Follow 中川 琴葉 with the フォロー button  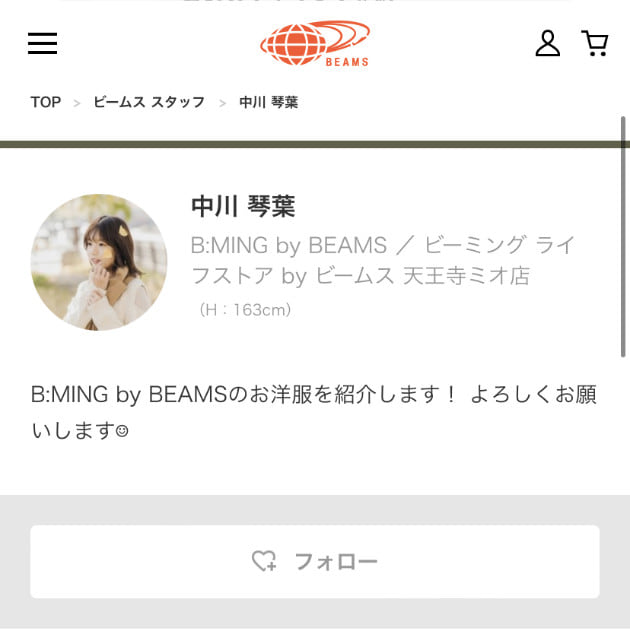point(315,561)
